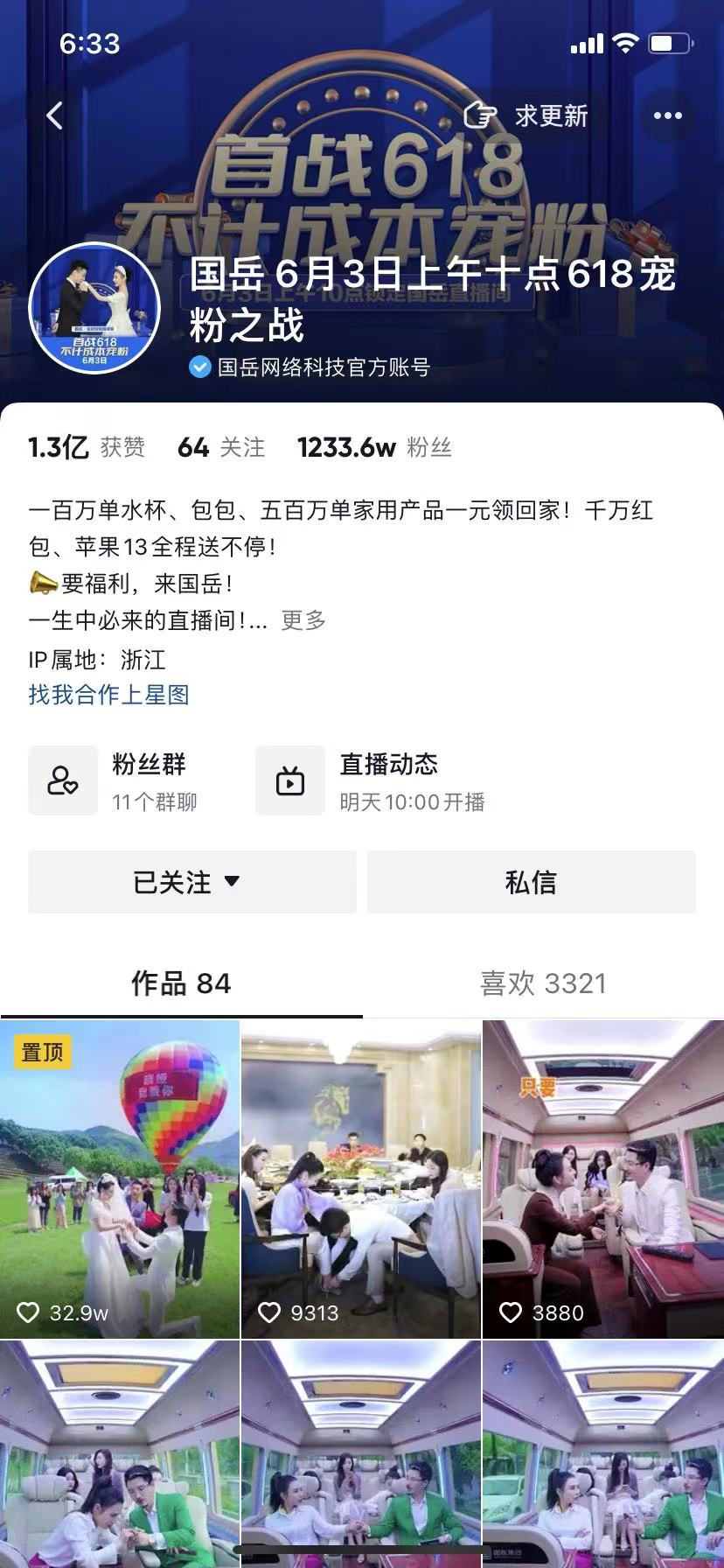Open the video with 9313 likes
The image size is (724, 1568).
click(x=361, y=1179)
